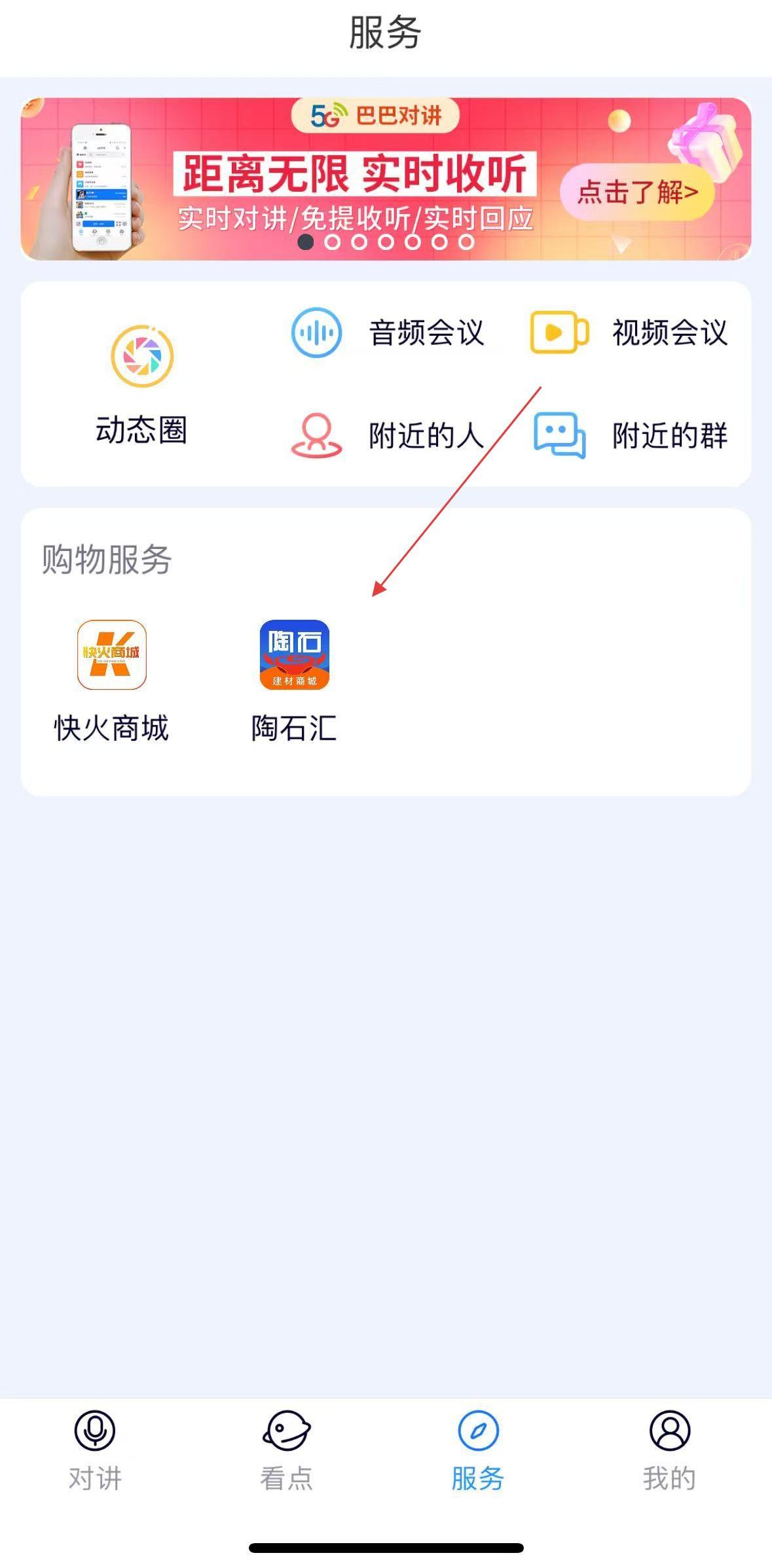Find 附近的人 nearby people

(388, 435)
